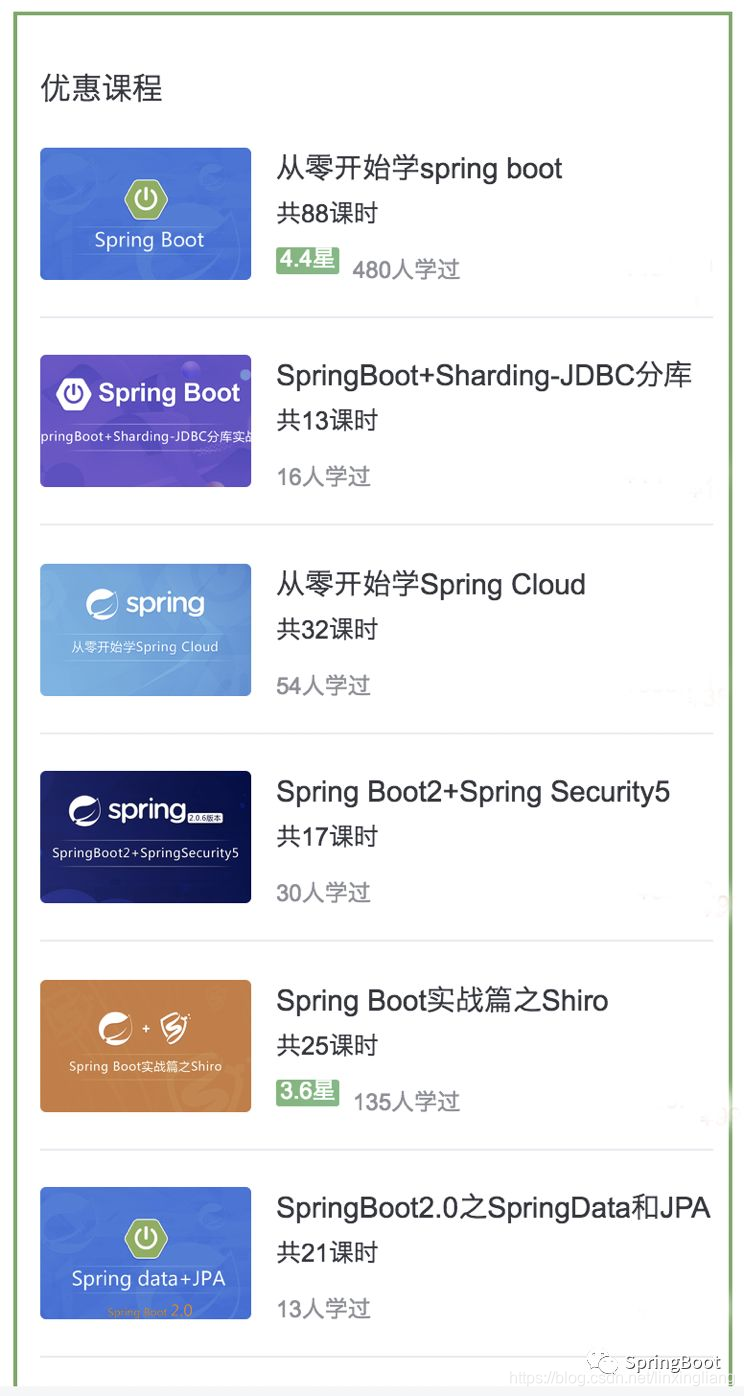Screen dimensions: 744x1396
Task: Click the 480人学过 label
Action: 406,268
